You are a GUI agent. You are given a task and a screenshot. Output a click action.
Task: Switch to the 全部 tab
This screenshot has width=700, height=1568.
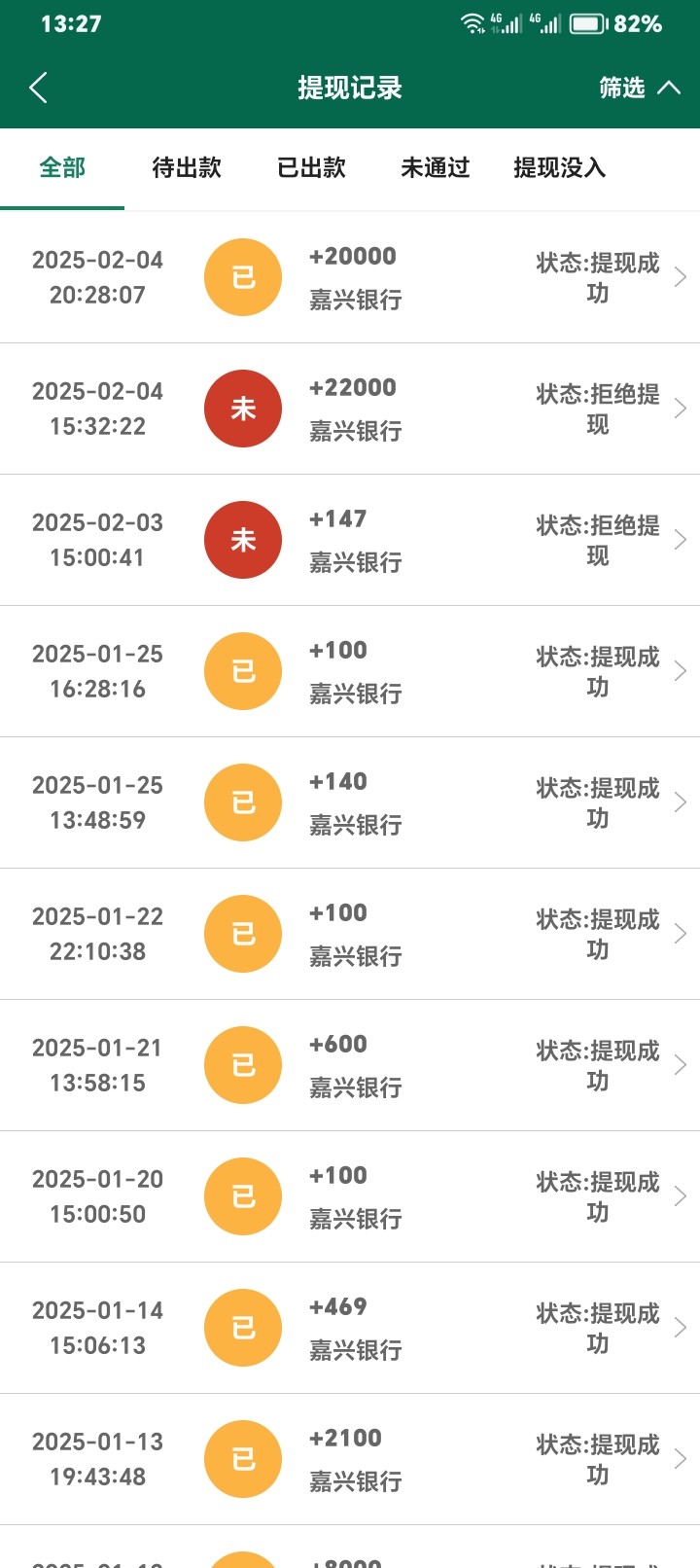(62, 167)
